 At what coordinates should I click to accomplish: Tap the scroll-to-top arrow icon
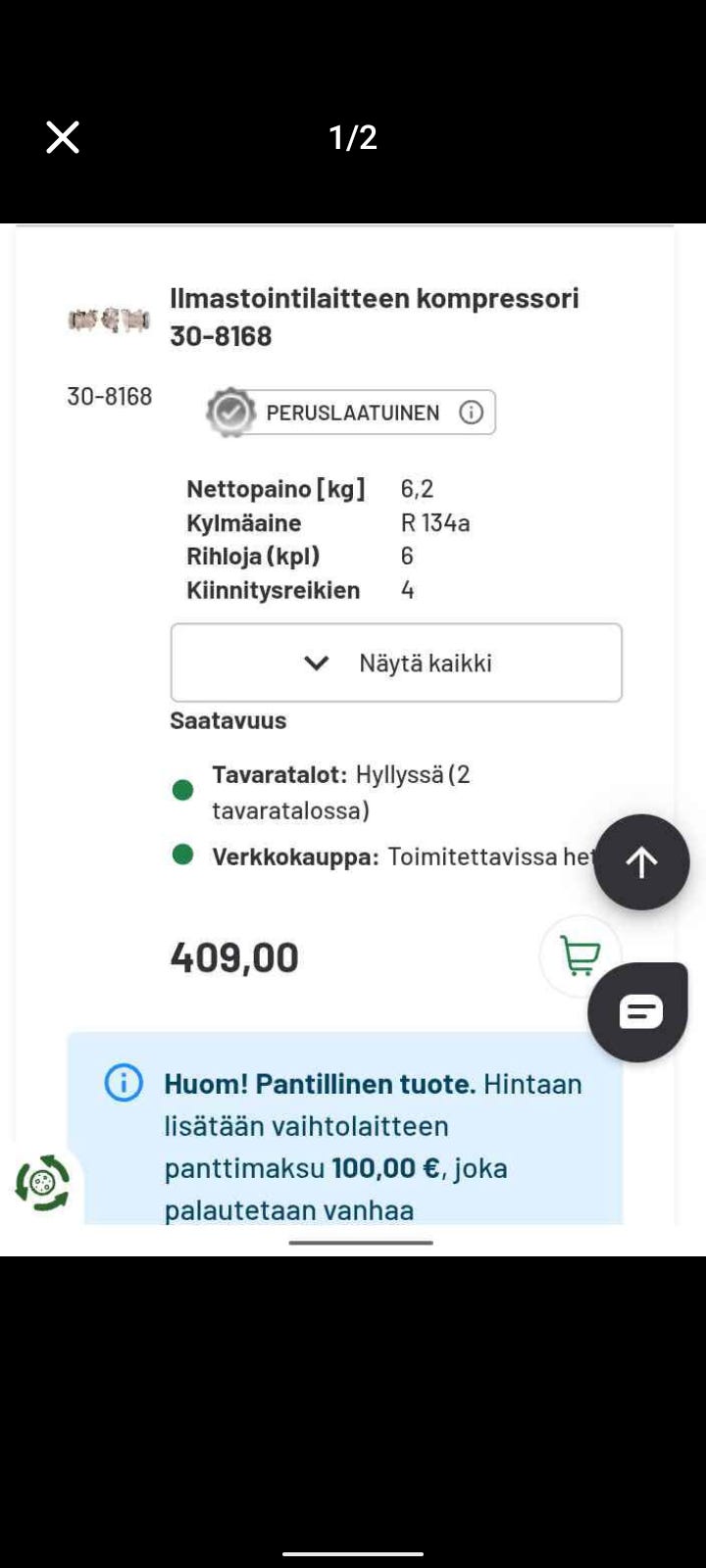tap(641, 861)
